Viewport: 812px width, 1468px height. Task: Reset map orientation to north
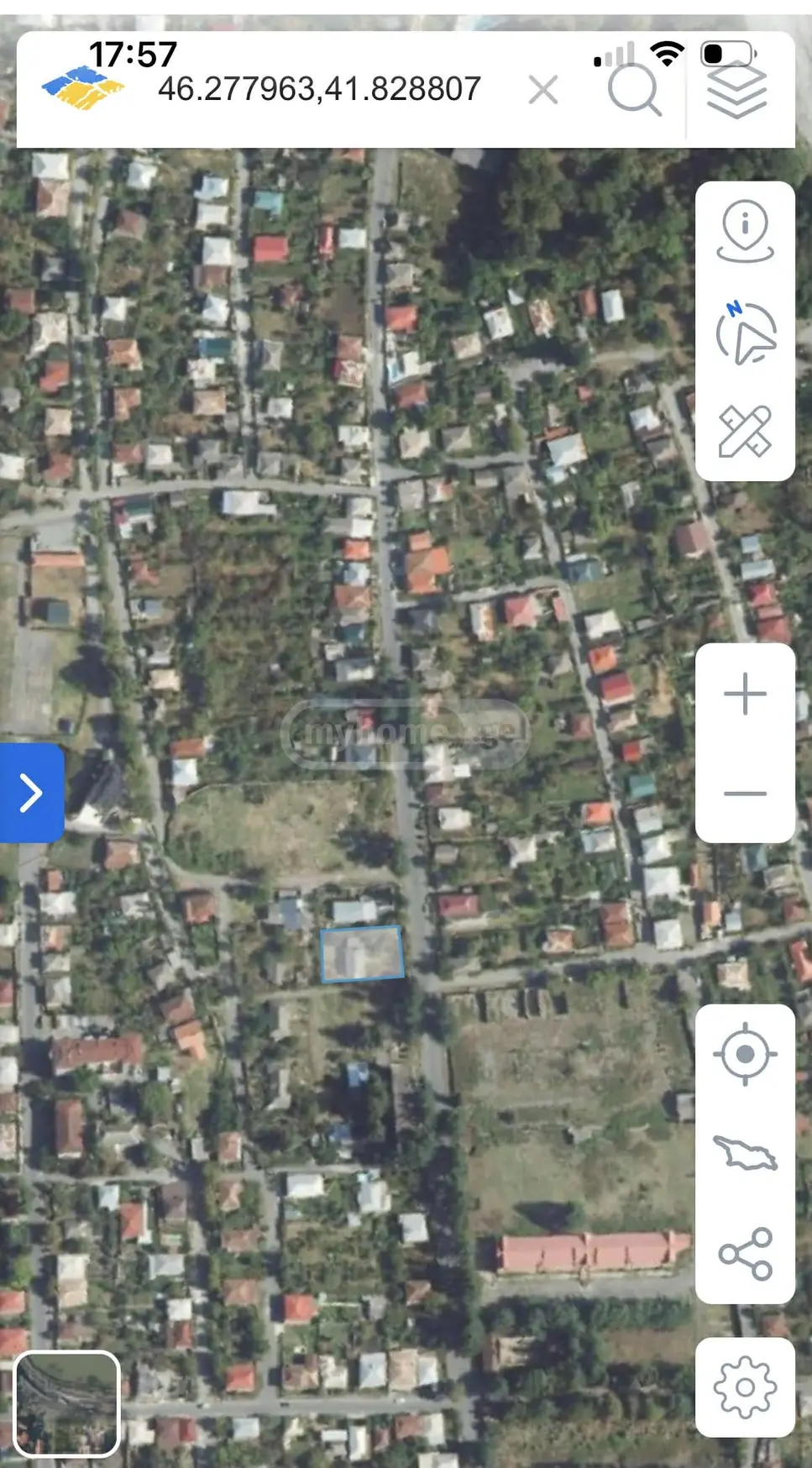(x=745, y=333)
